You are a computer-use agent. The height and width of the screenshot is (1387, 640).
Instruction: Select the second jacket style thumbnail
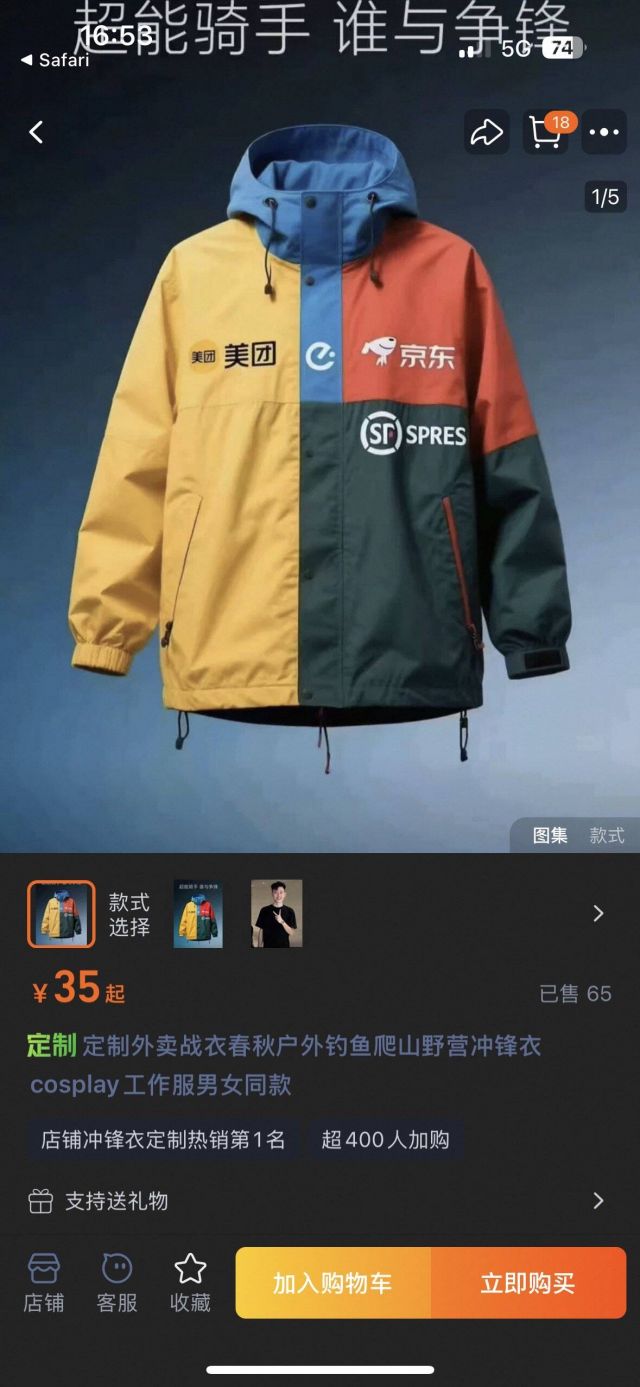pos(198,913)
